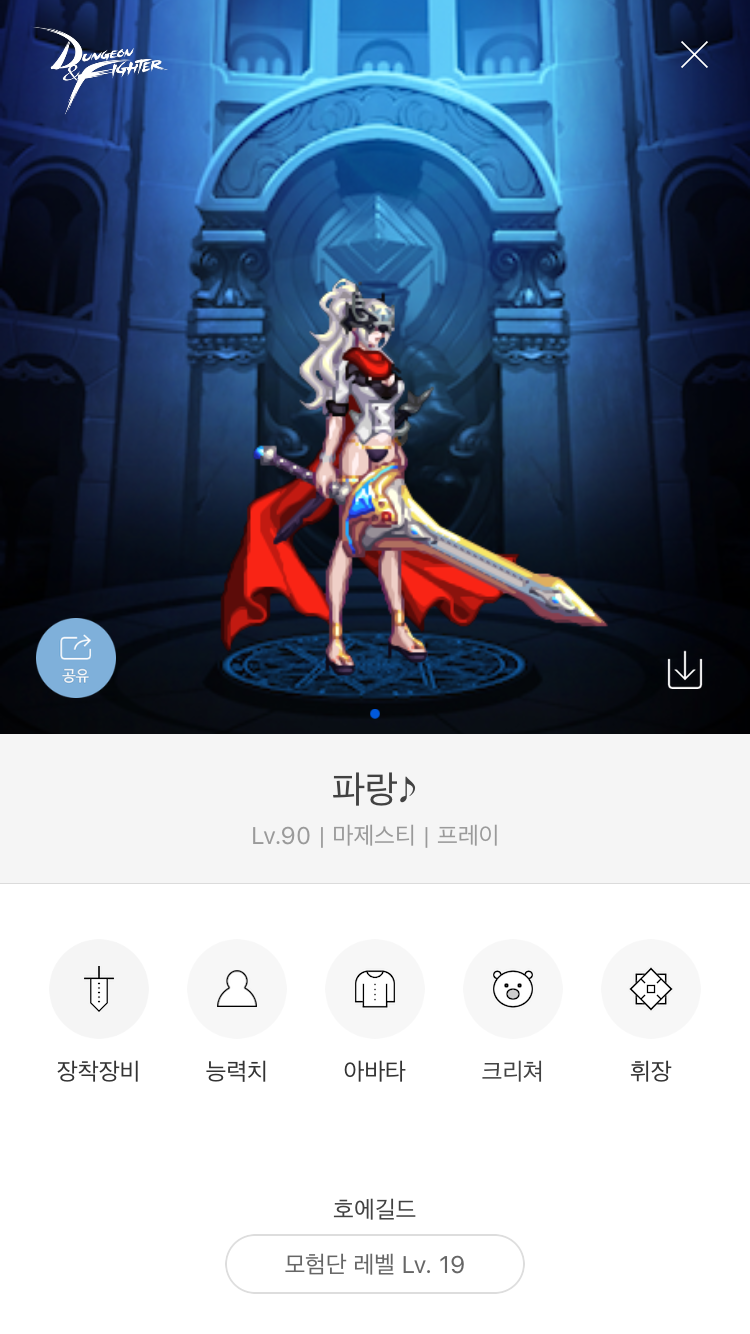The width and height of the screenshot is (750, 1334).
Task: Tap the 모험단 레벨 Lv. 19 button
Action: [375, 1264]
